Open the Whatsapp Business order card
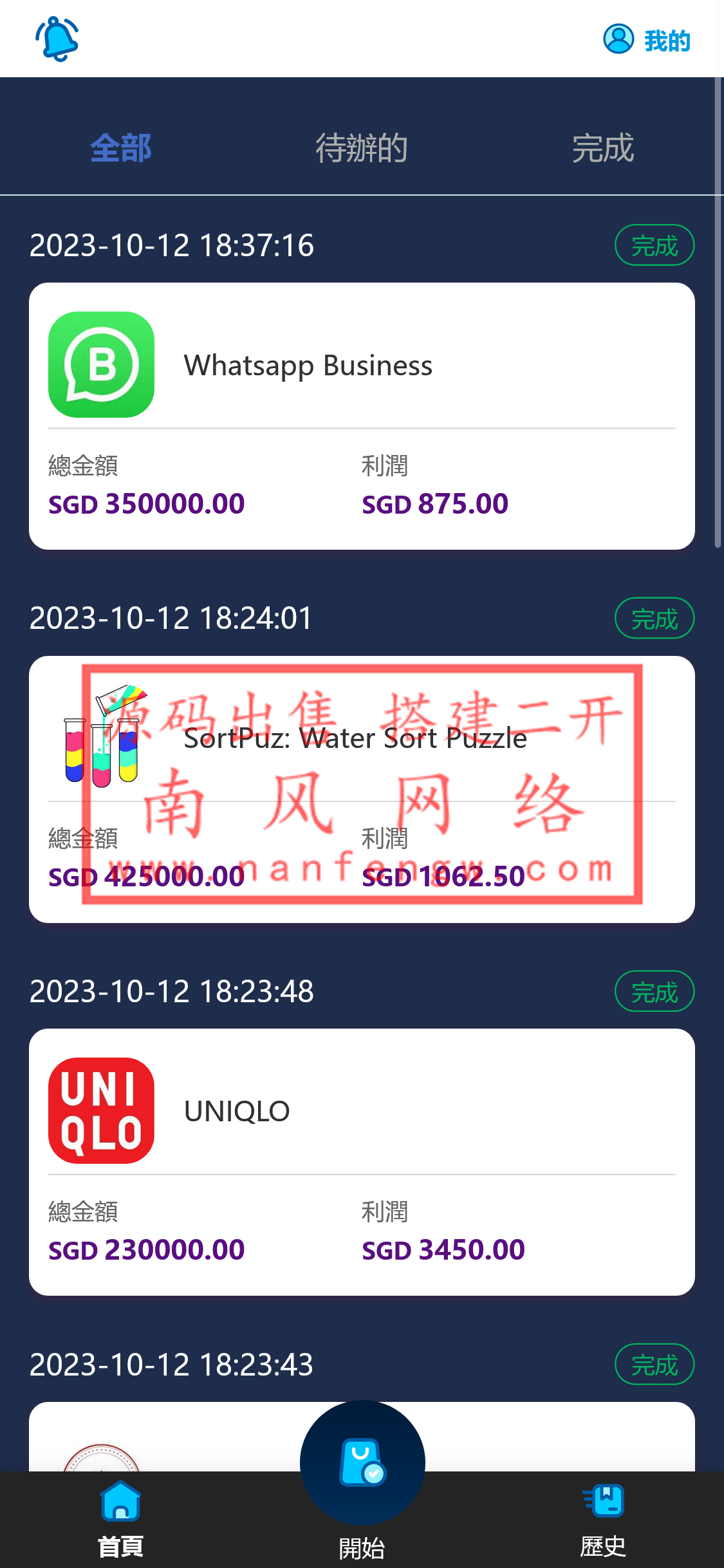The height and width of the screenshot is (1568, 724). 362,416
